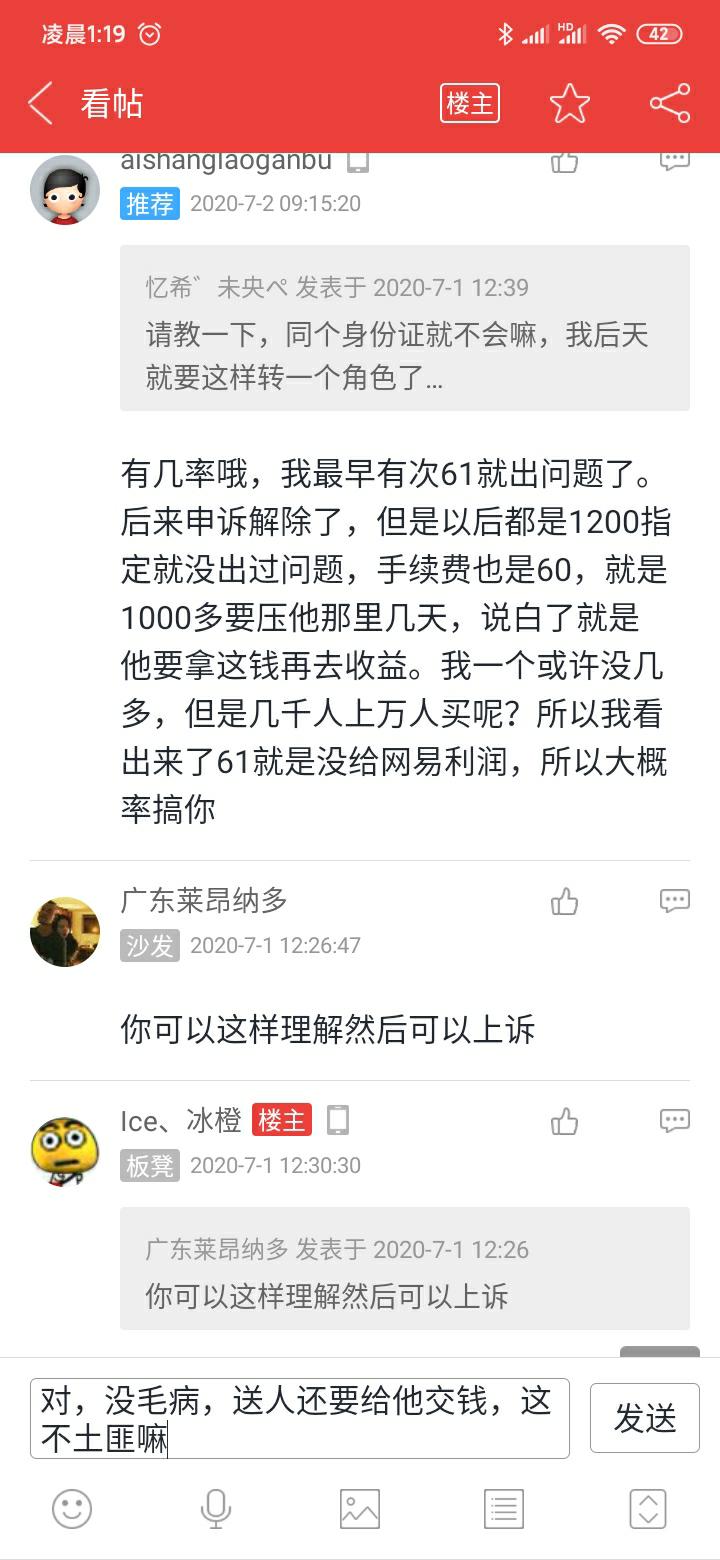Filter posts by 楼主 only
The image size is (720, 1560).
pyautogui.click(x=469, y=104)
